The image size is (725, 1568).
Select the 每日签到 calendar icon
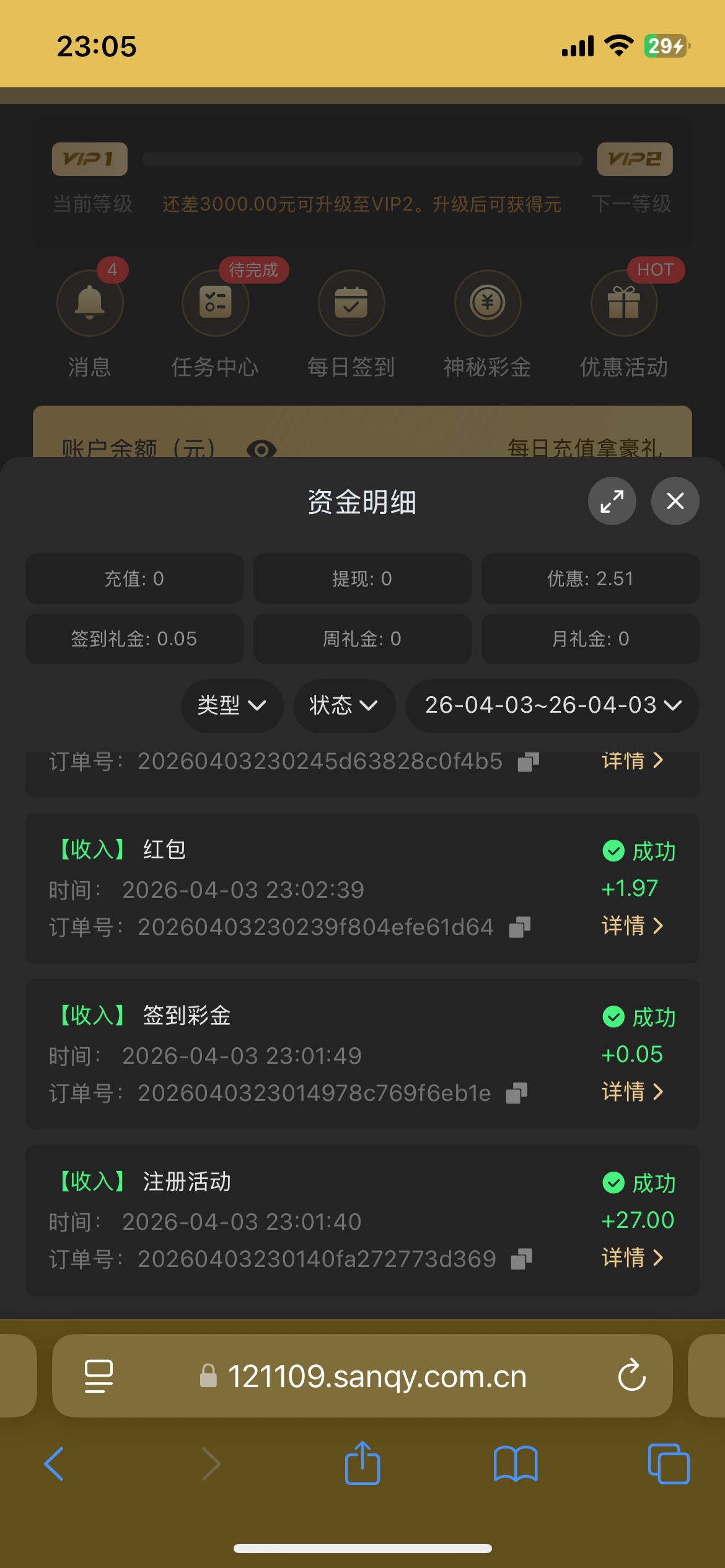tap(351, 303)
